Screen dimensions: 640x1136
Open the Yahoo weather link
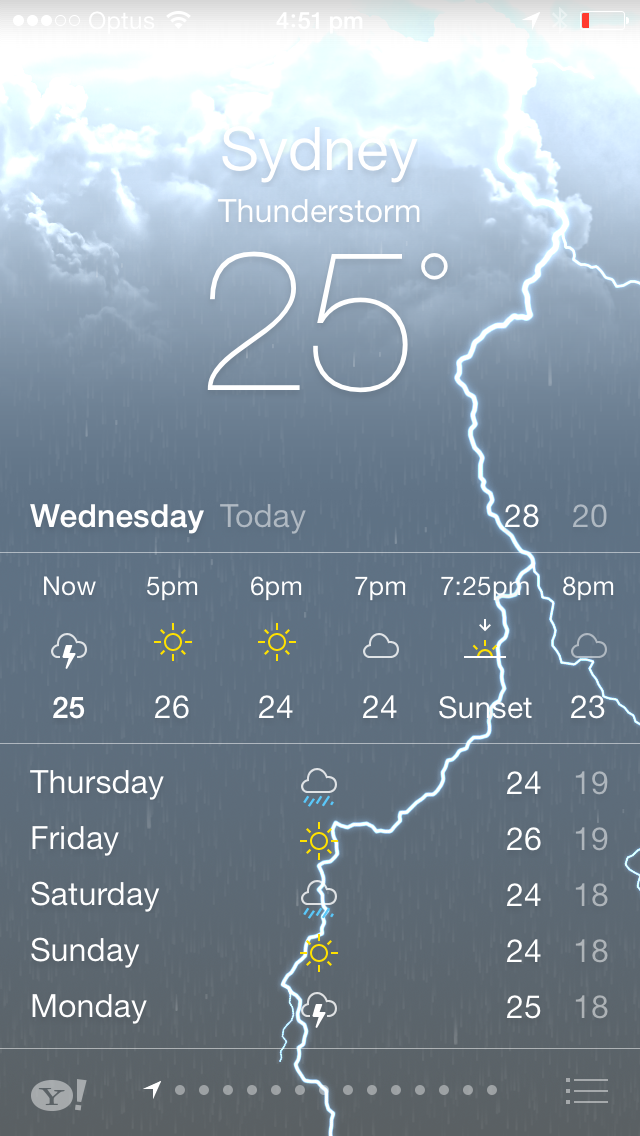57,1094
